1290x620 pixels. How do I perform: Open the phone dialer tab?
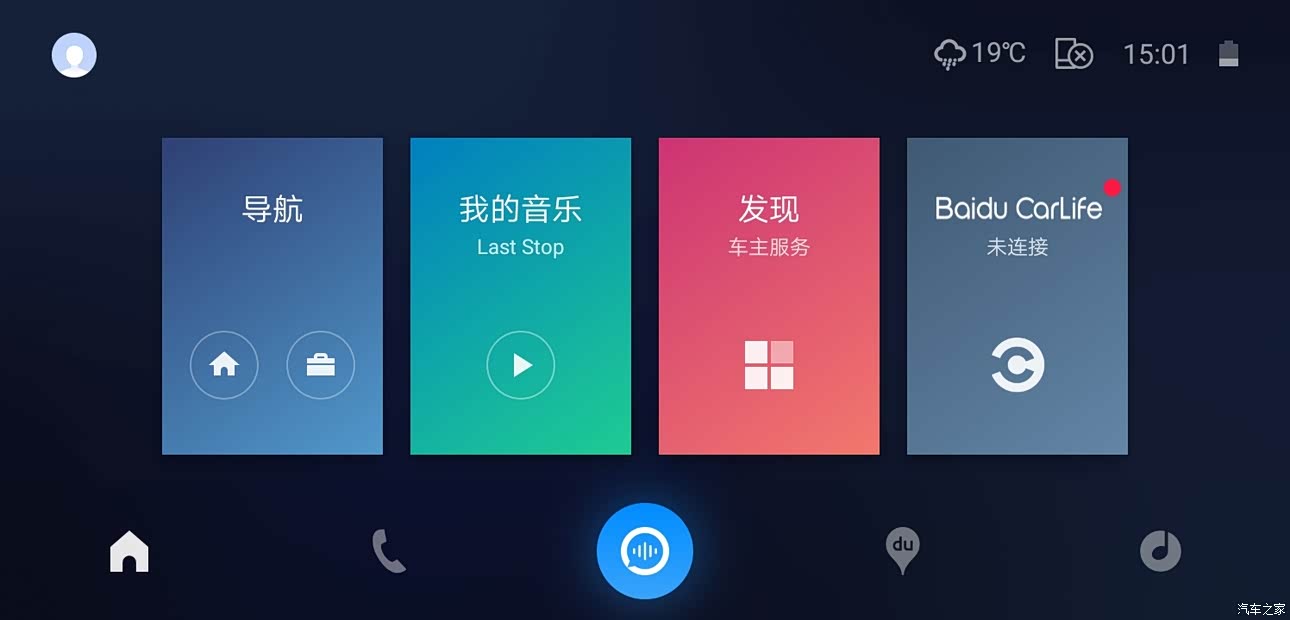pyautogui.click(x=388, y=551)
